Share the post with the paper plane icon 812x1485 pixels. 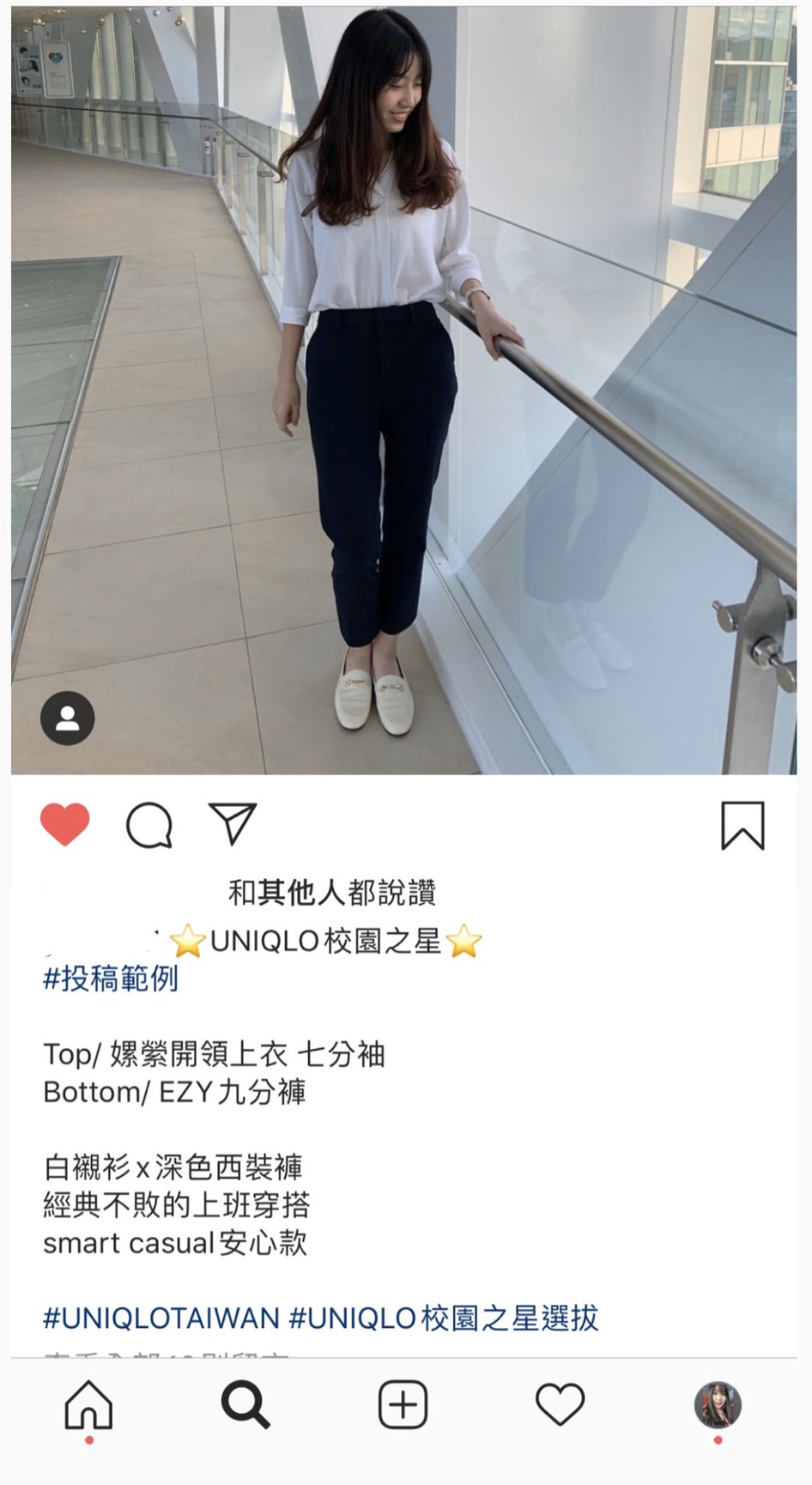(x=233, y=824)
